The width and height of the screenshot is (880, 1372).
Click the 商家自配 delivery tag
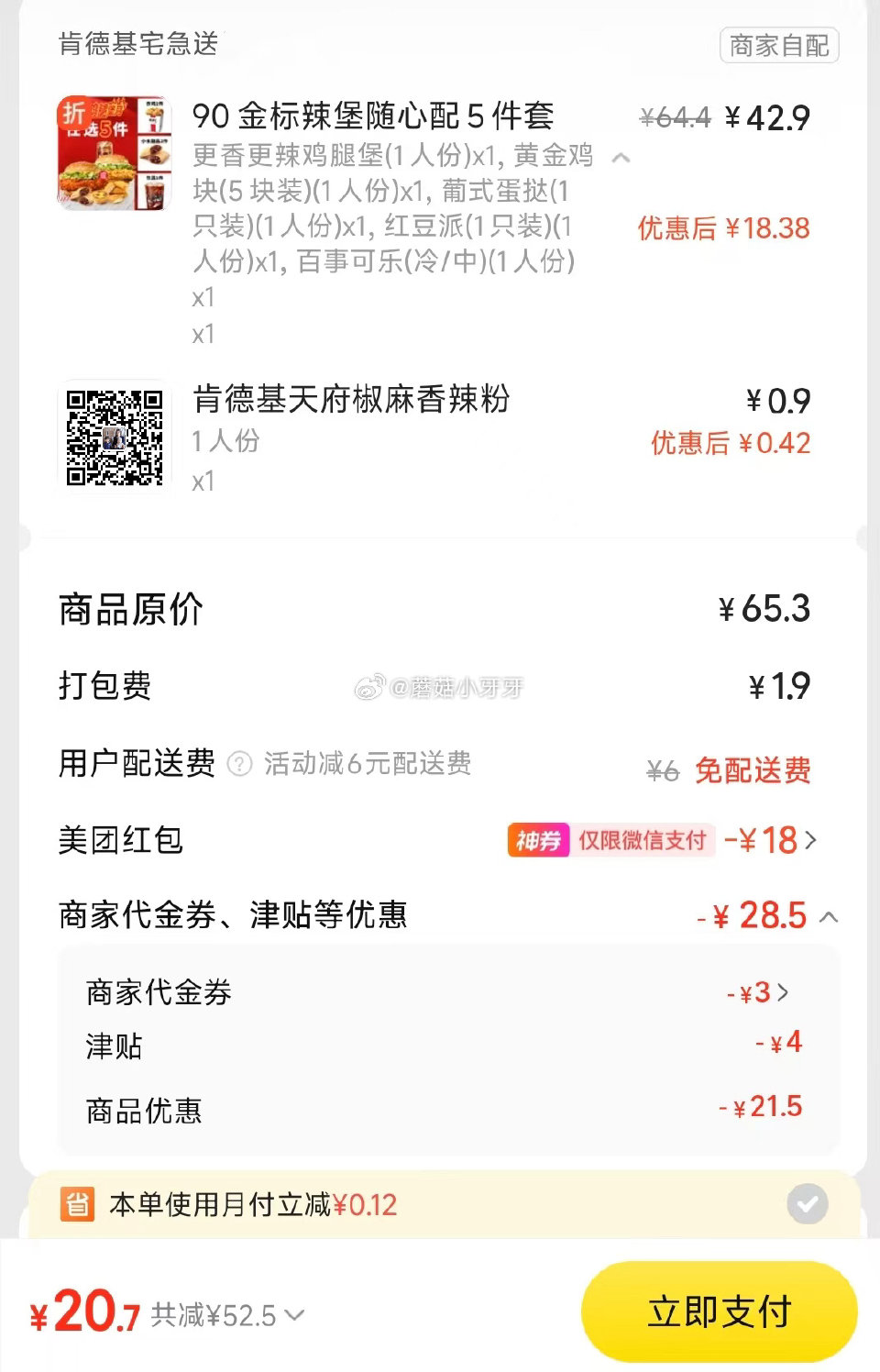pyautogui.click(x=780, y=44)
